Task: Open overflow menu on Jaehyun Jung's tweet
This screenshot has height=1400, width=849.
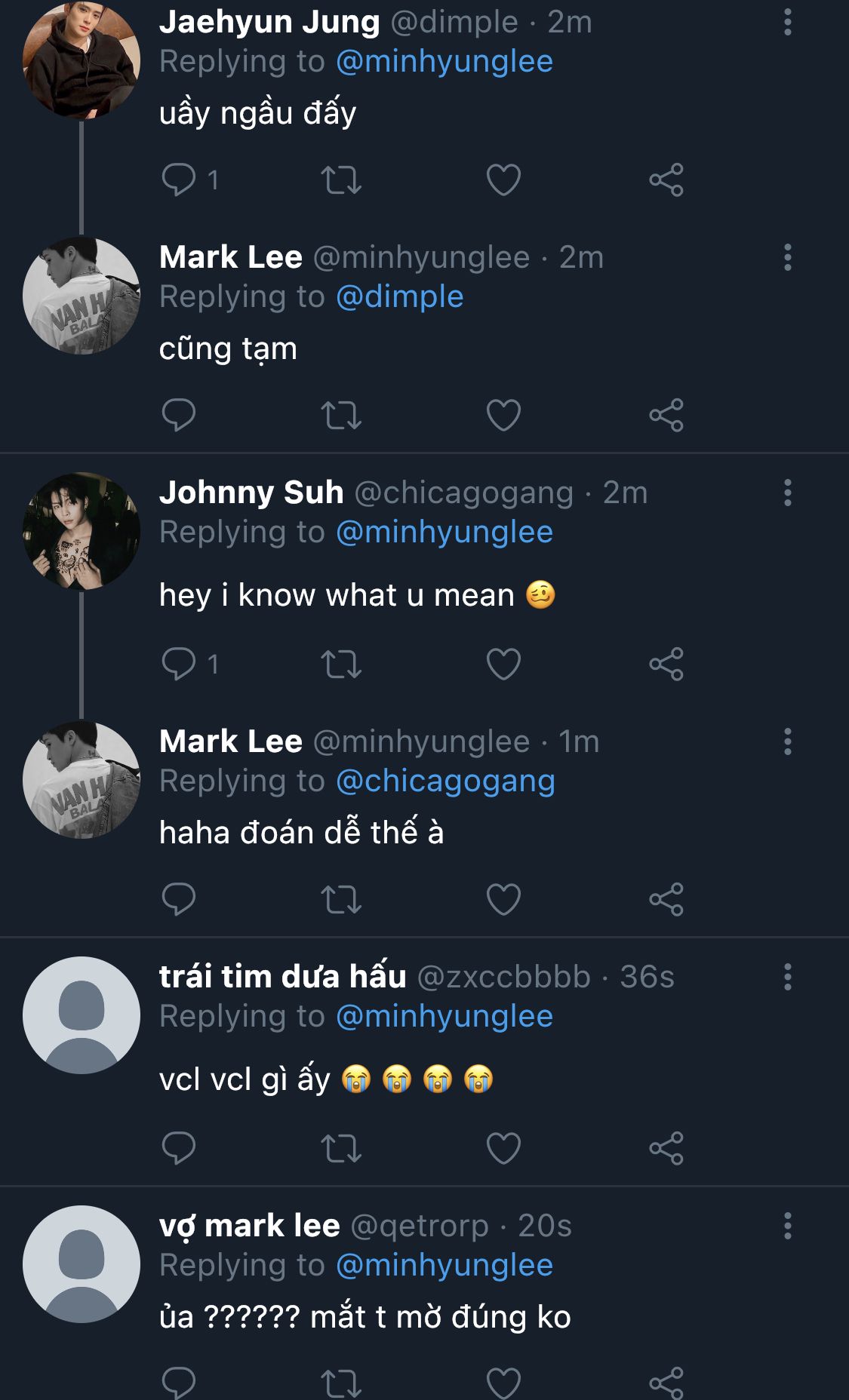Action: coord(787,23)
